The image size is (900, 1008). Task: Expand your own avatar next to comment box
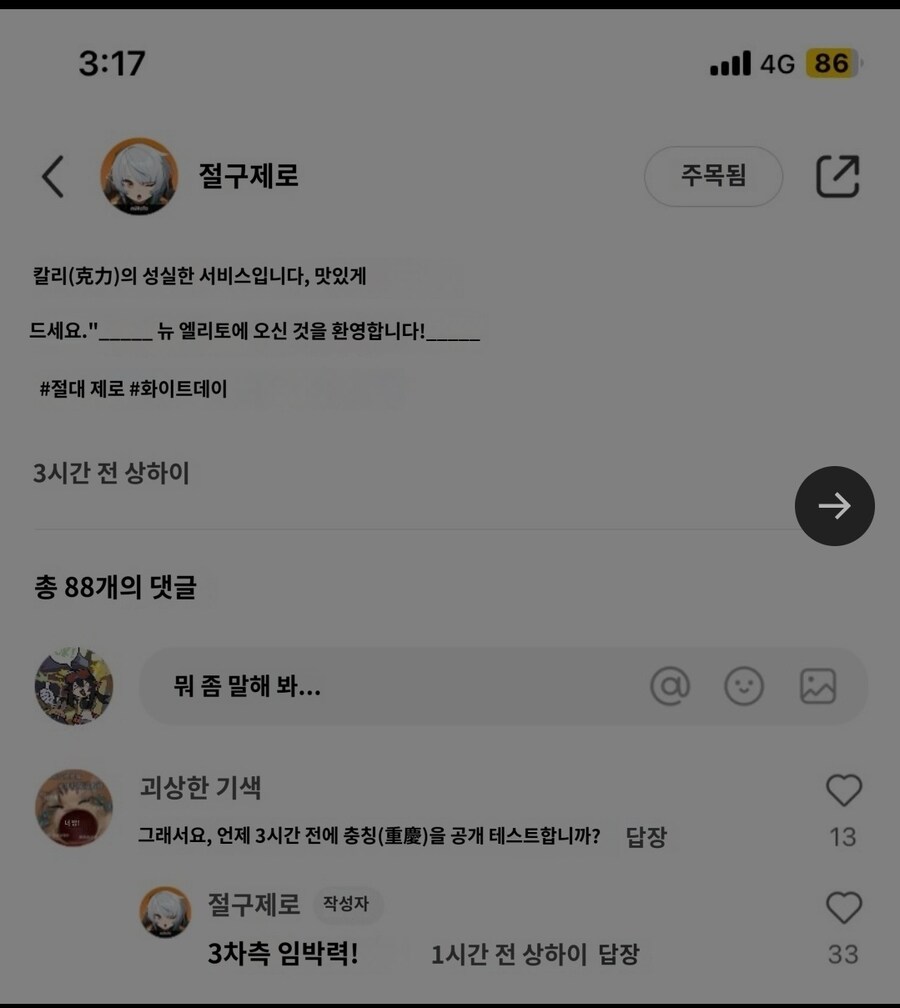[x=74, y=686]
